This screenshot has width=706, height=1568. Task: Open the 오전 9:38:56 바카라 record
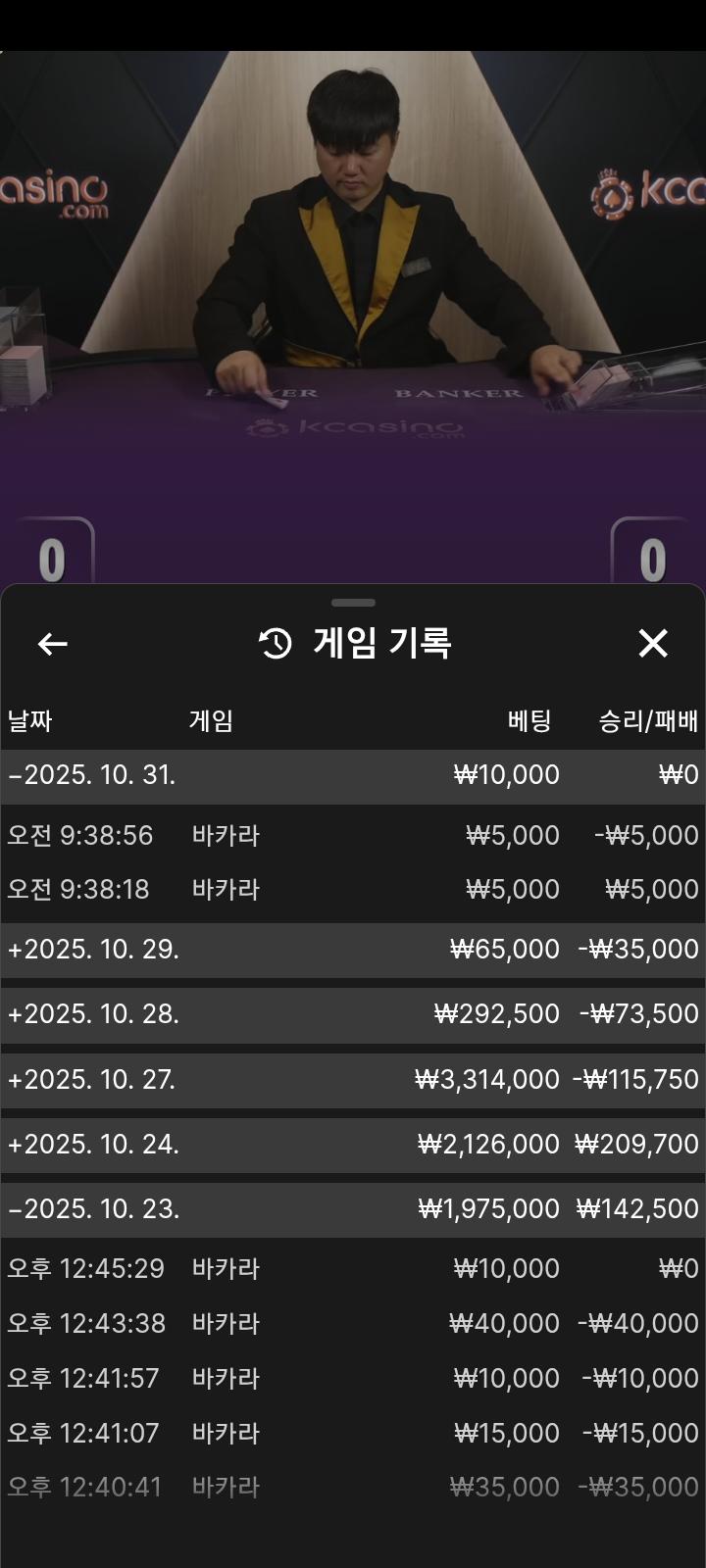click(353, 835)
